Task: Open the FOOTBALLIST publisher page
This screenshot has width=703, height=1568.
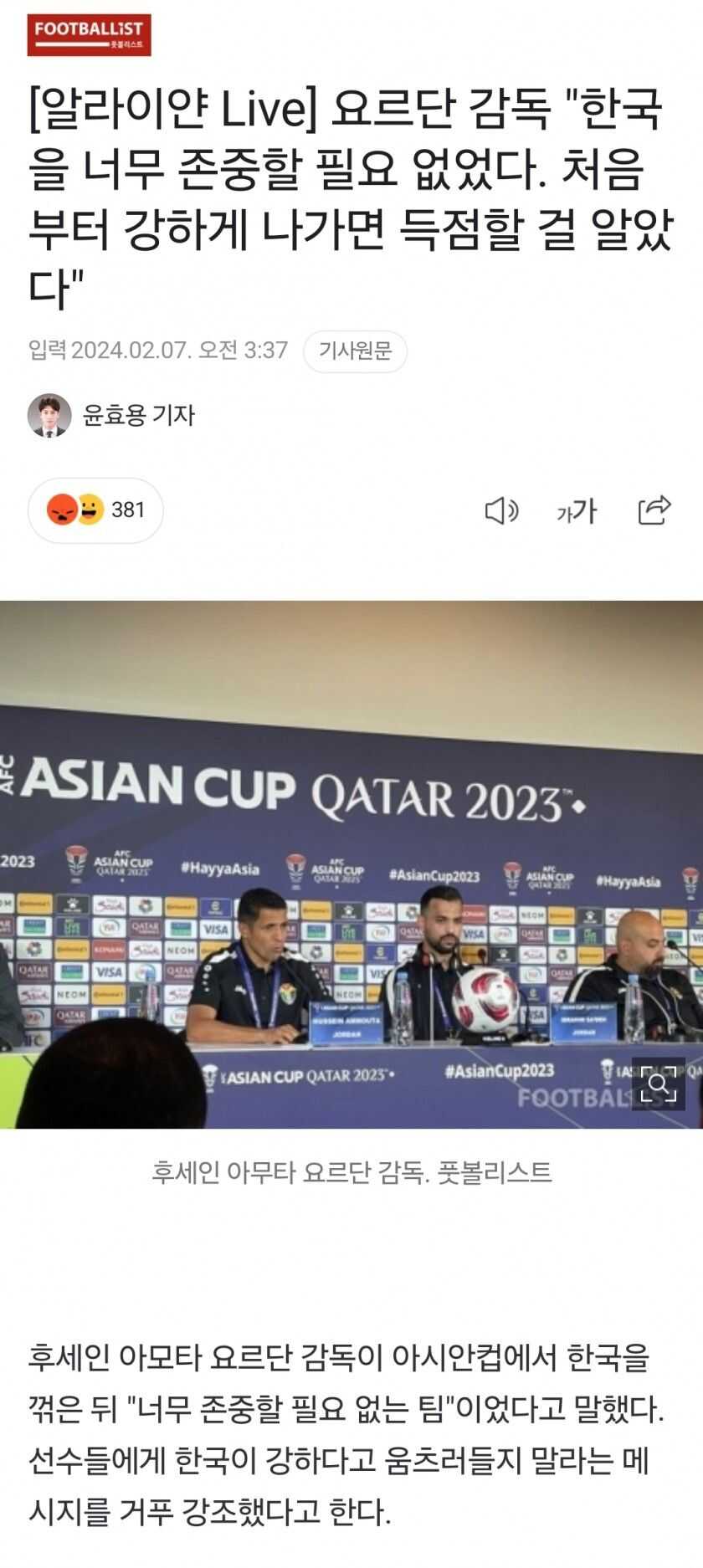Action: 90,33
